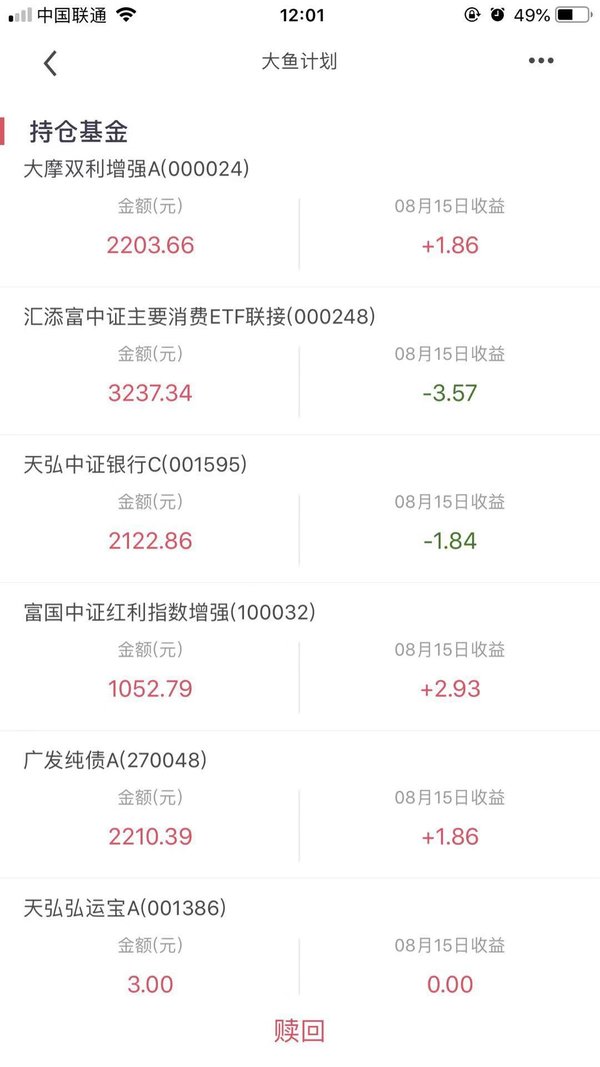600x1067 pixels.
Task: Go back using the top-left arrow
Action: click(x=50, y=63)
